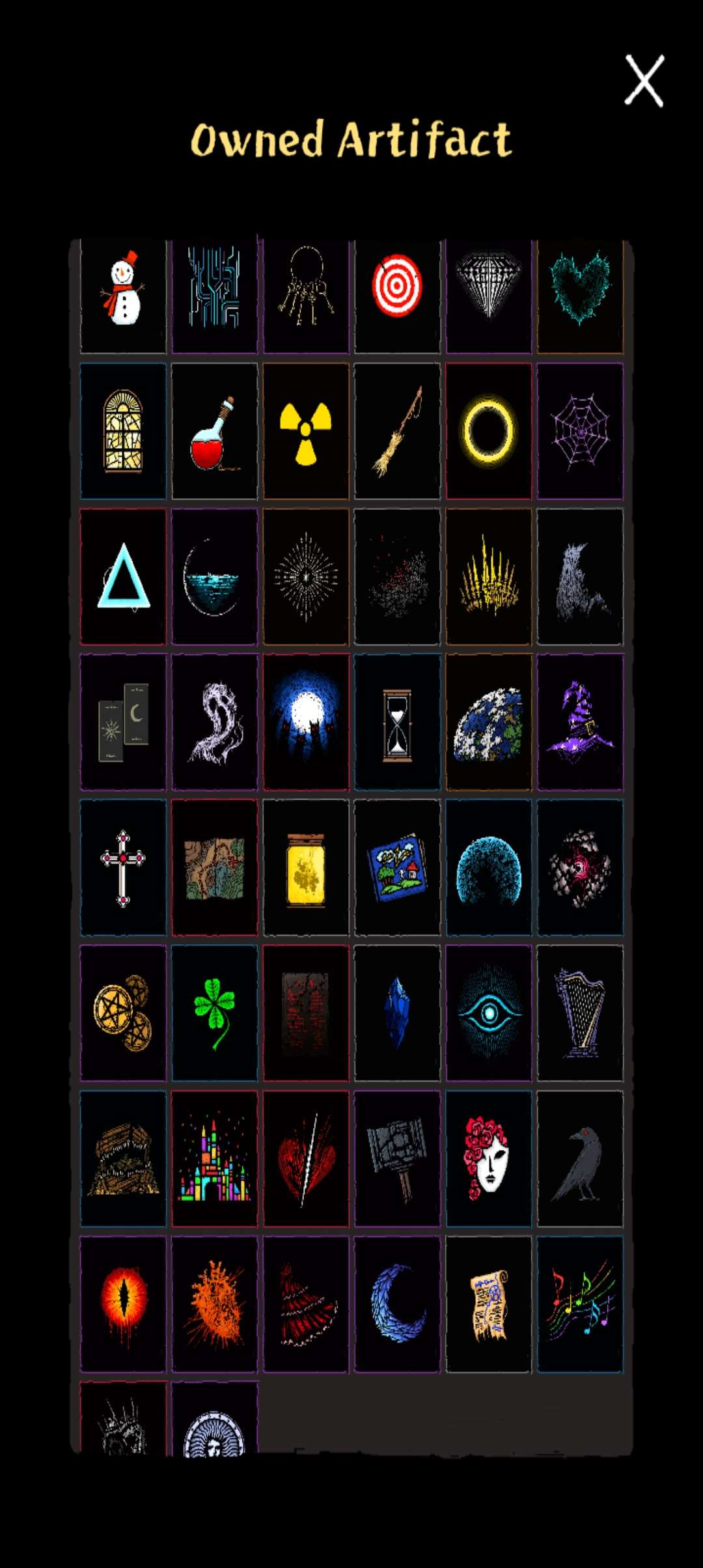Viewport: 703px width, 1568px height.
Task: Open the glowing golden ring artifact
Action: coord(488,431)
